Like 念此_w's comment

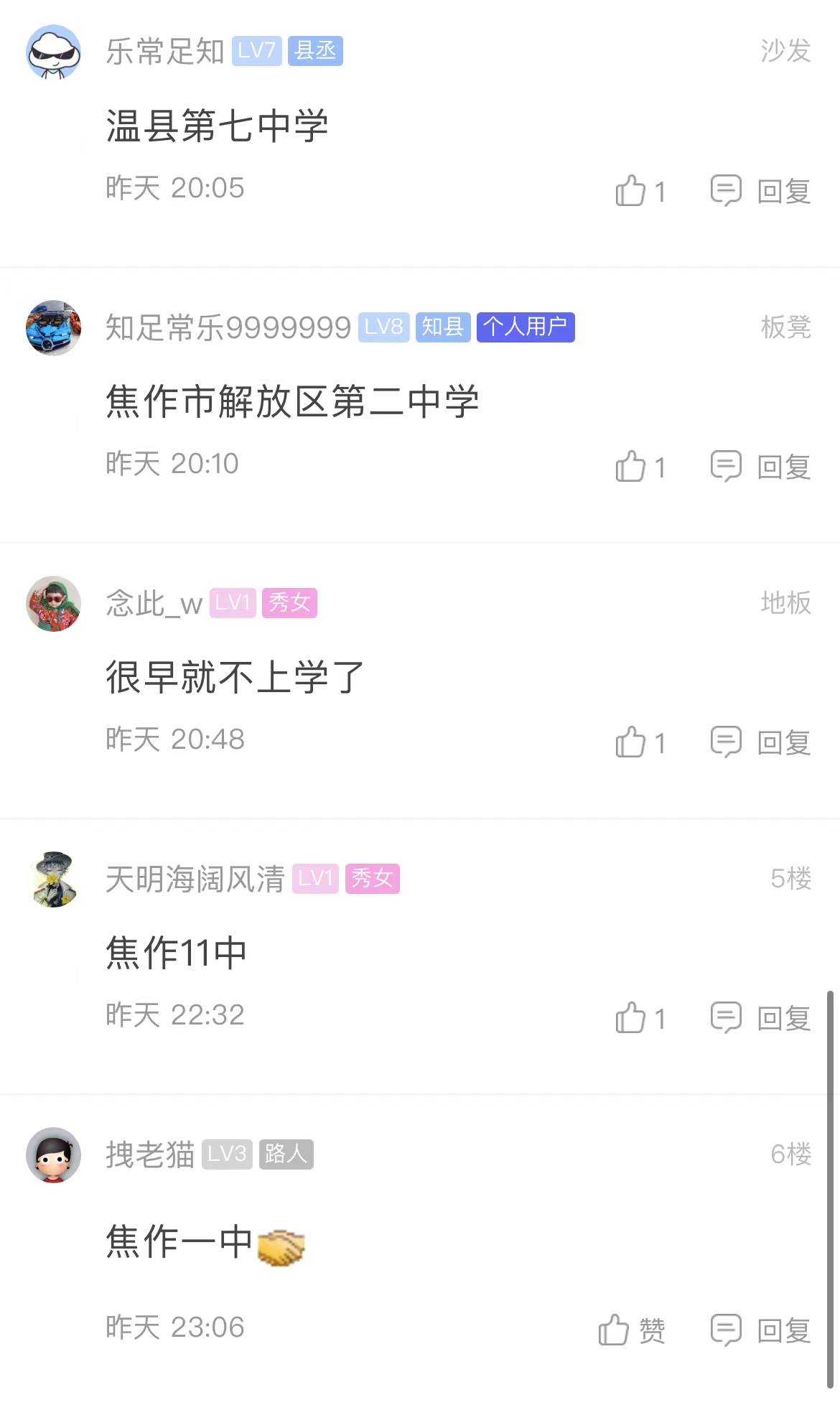[632, 742]
